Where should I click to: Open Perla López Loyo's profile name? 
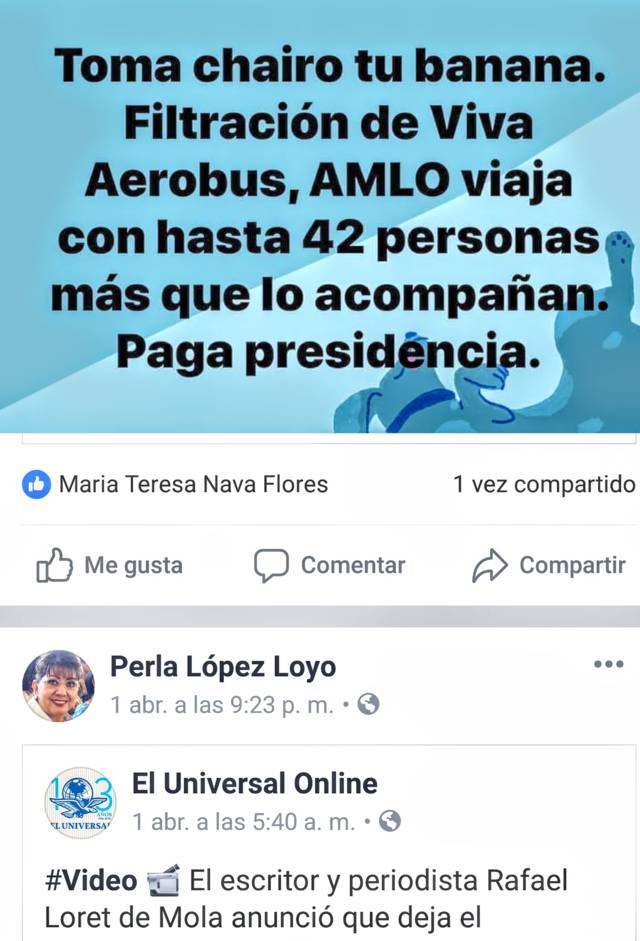pyautogui.click(x=222, y=667)
